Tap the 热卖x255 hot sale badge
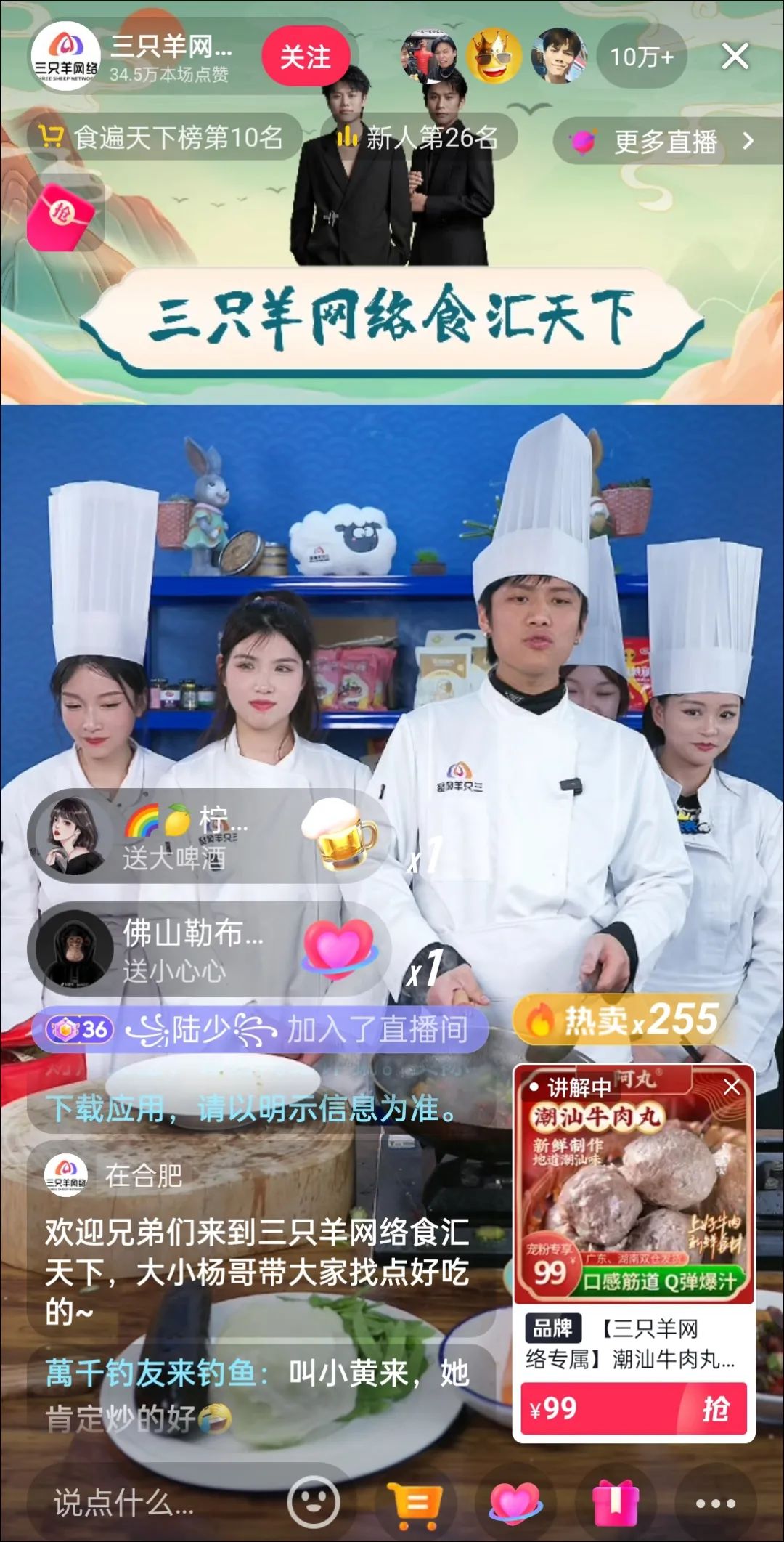This screenshot has width=784, height=1542. (x=623, y=1020)
